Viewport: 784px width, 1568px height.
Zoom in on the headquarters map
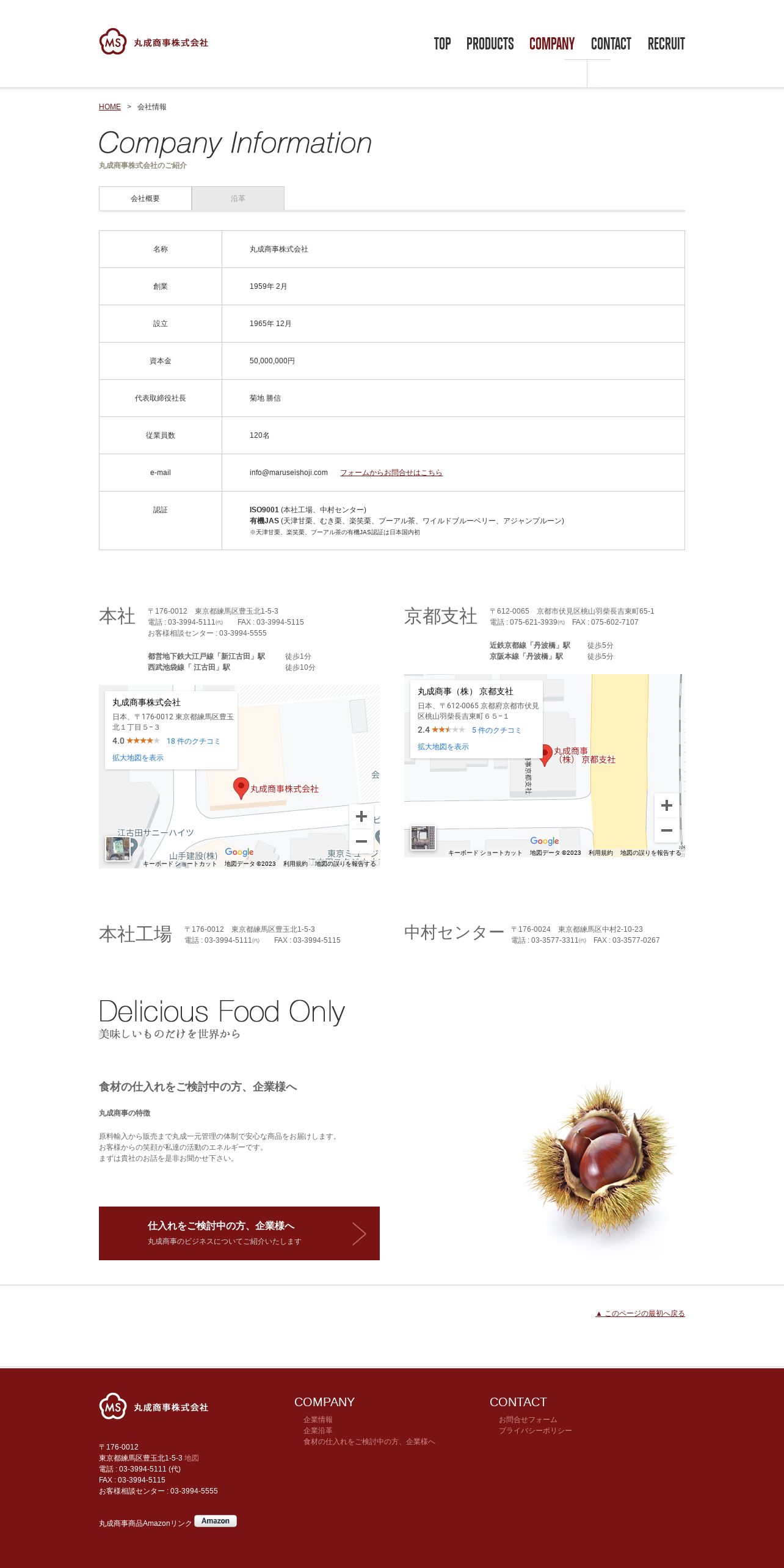coord(361,816)
